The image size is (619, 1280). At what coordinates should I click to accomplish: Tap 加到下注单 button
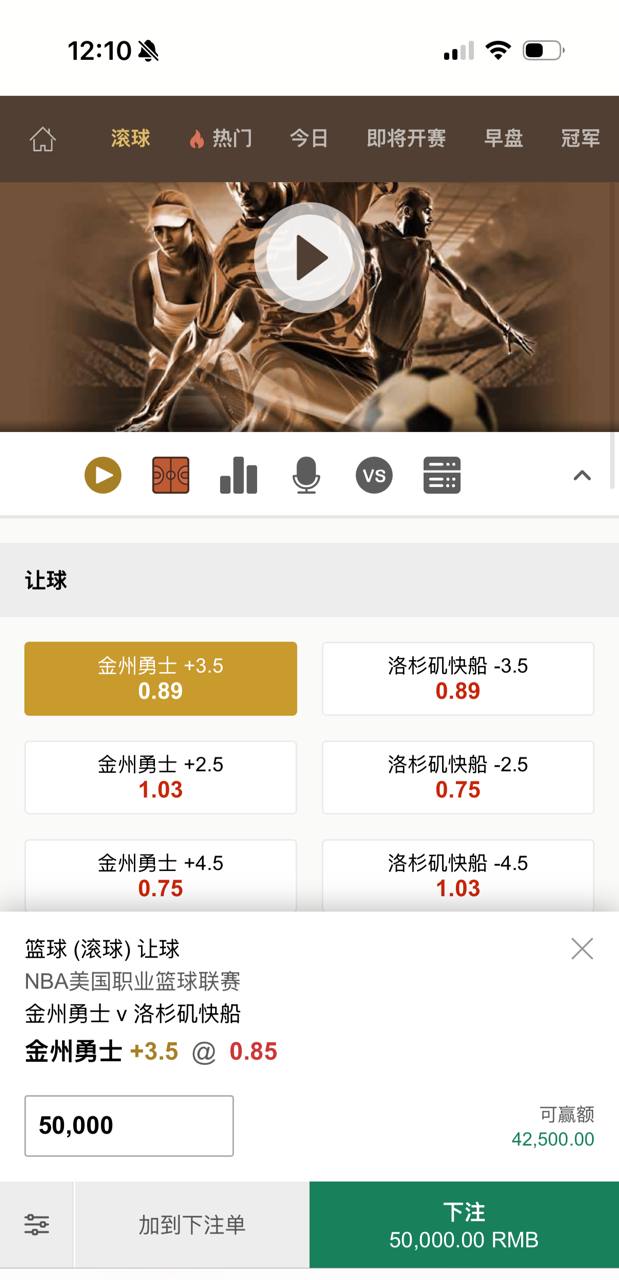click(192, 1225)
